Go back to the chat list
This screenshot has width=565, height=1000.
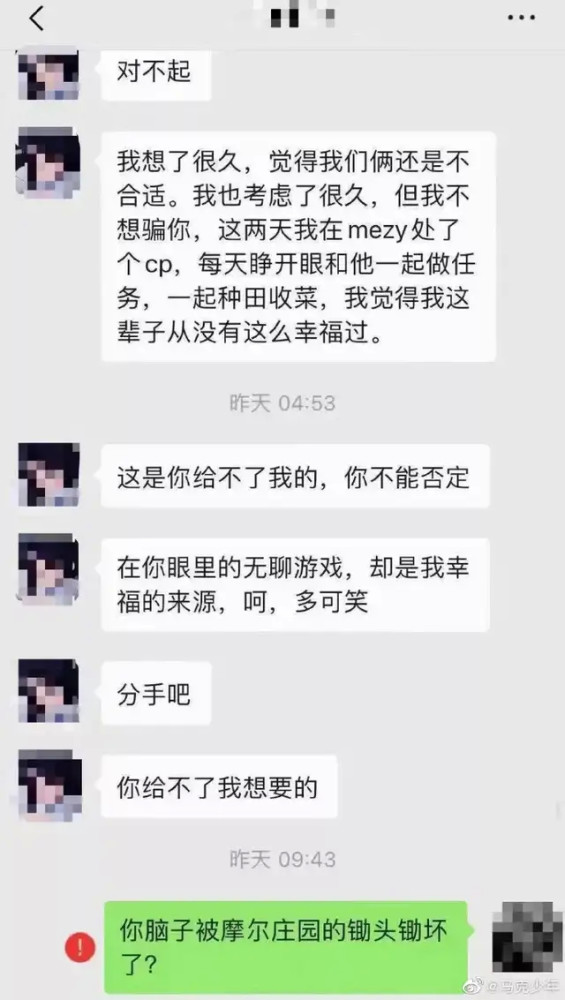[37, 18]
